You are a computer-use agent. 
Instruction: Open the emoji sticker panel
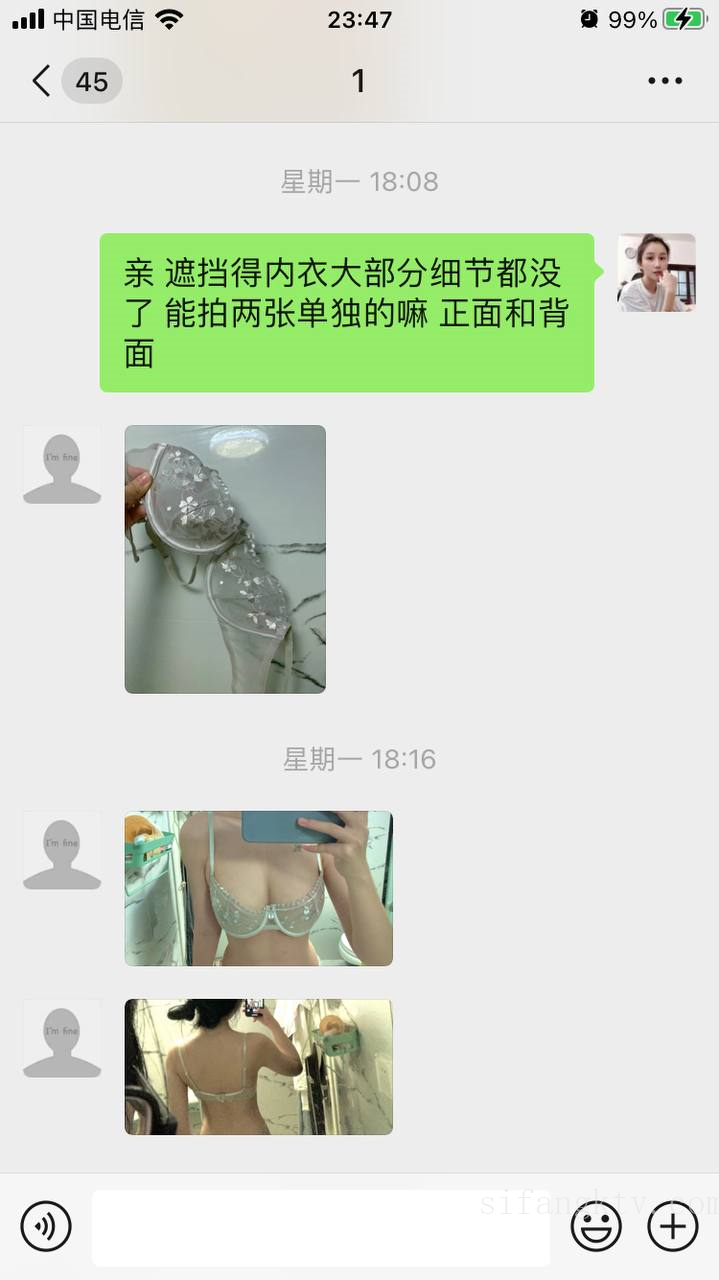point(596,1227)
